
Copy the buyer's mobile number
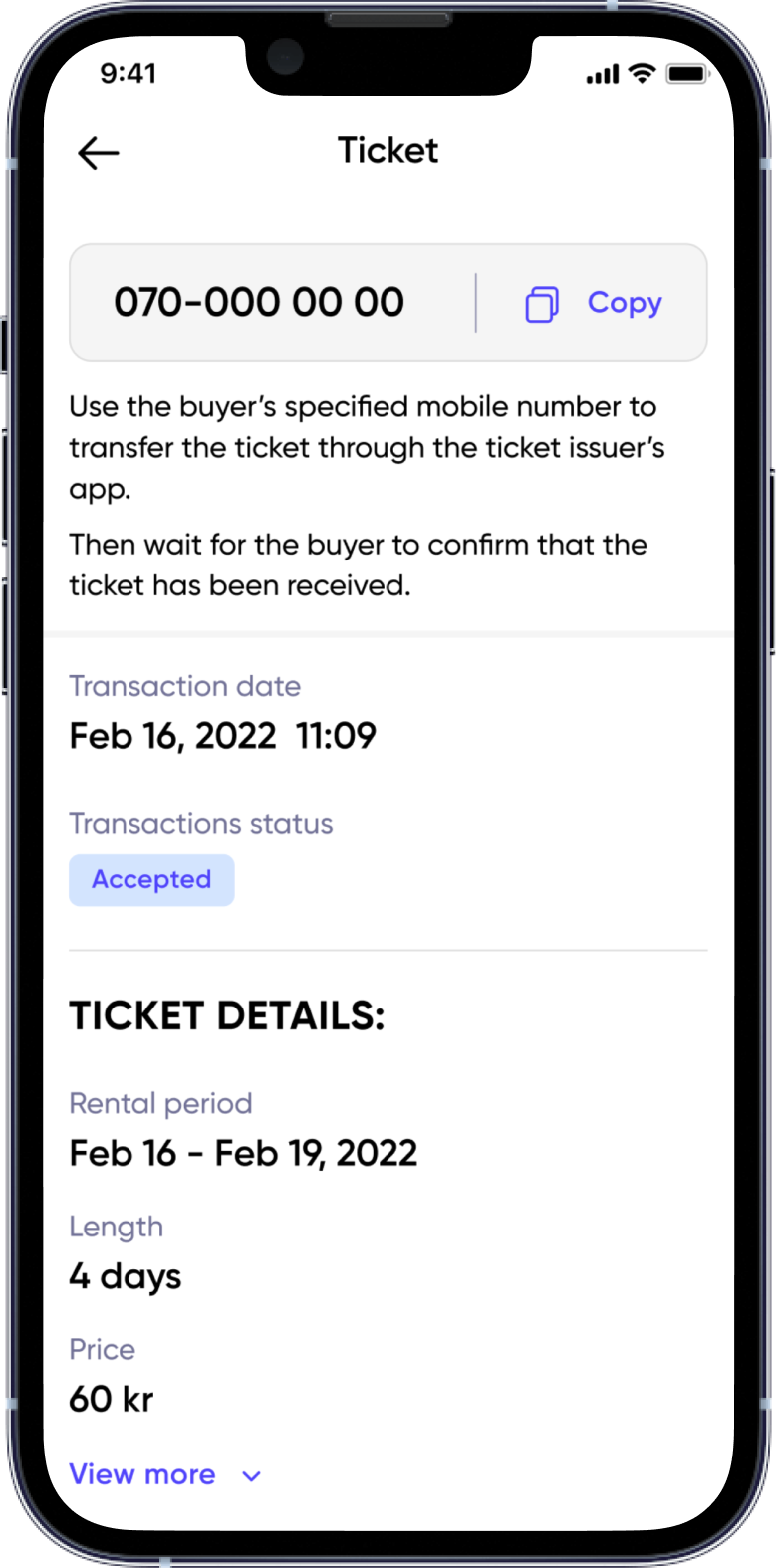[594, 303]
